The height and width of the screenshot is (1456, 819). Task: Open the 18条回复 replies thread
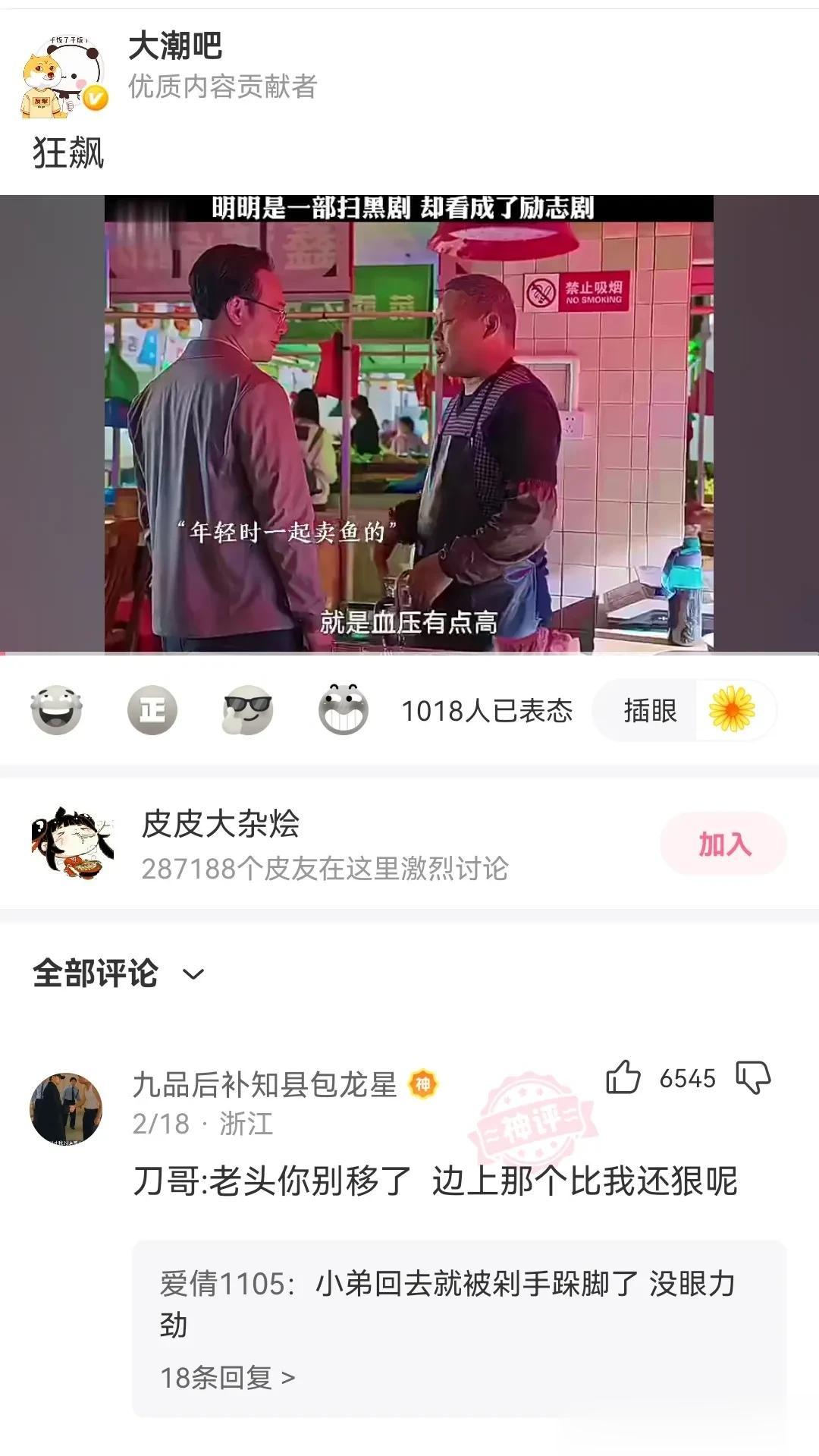pos(227,1377)
